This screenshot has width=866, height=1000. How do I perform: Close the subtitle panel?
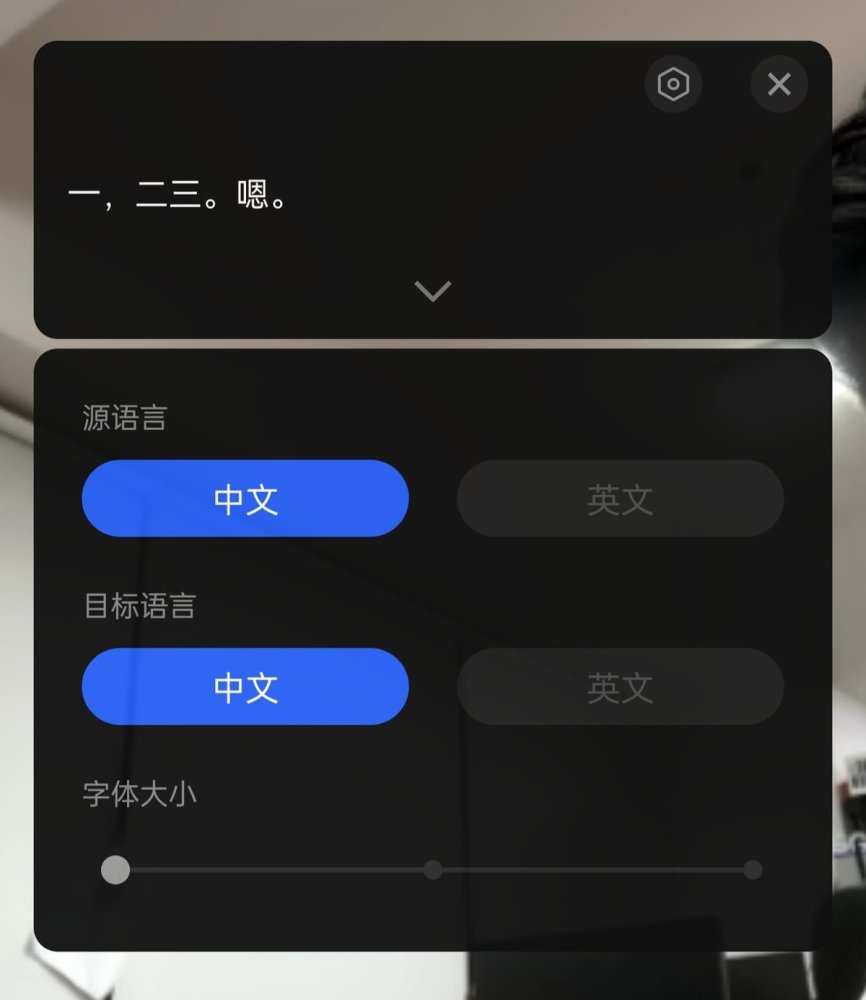(779, 84)
